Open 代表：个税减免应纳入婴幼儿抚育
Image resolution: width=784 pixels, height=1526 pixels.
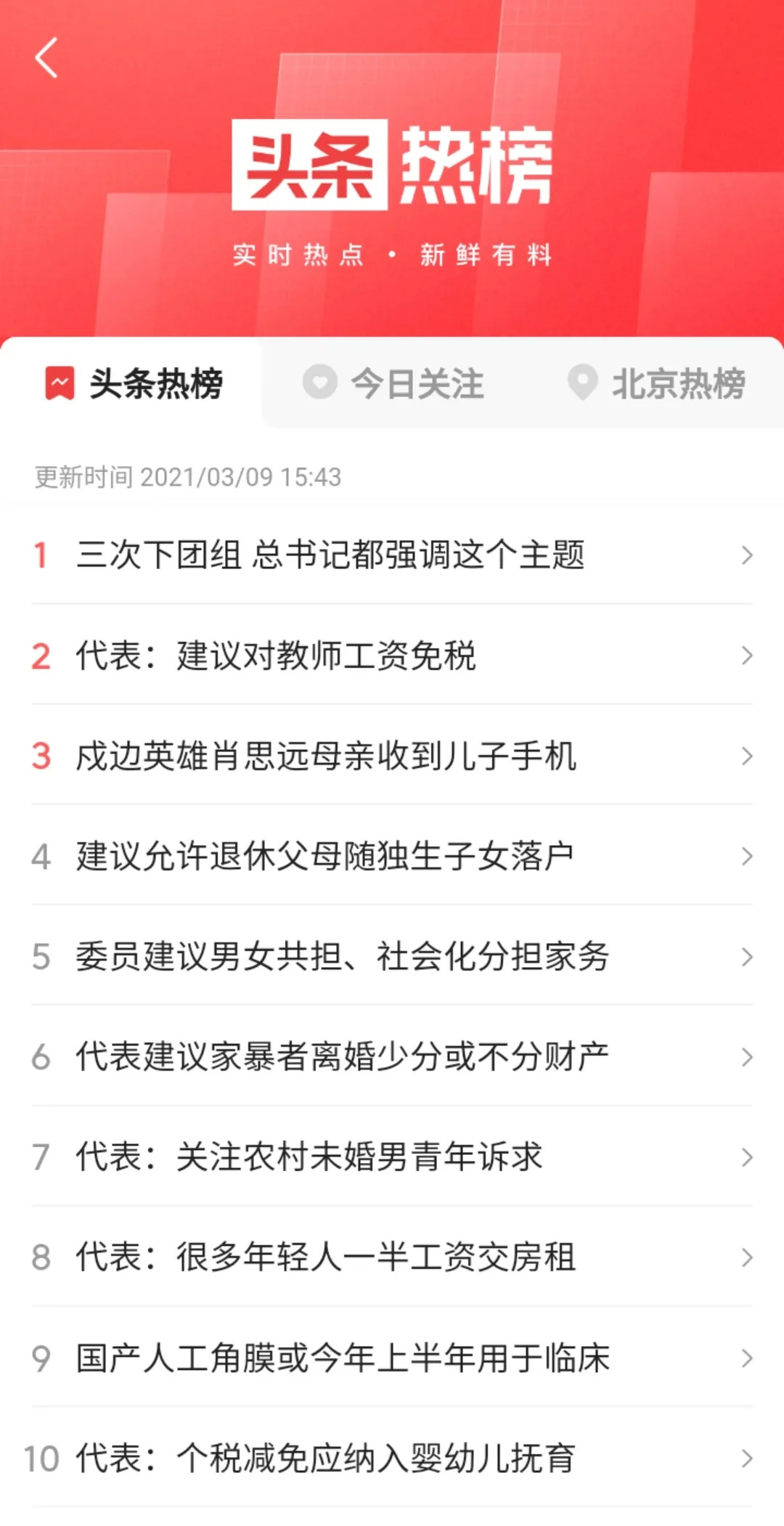coord(326,1458)
